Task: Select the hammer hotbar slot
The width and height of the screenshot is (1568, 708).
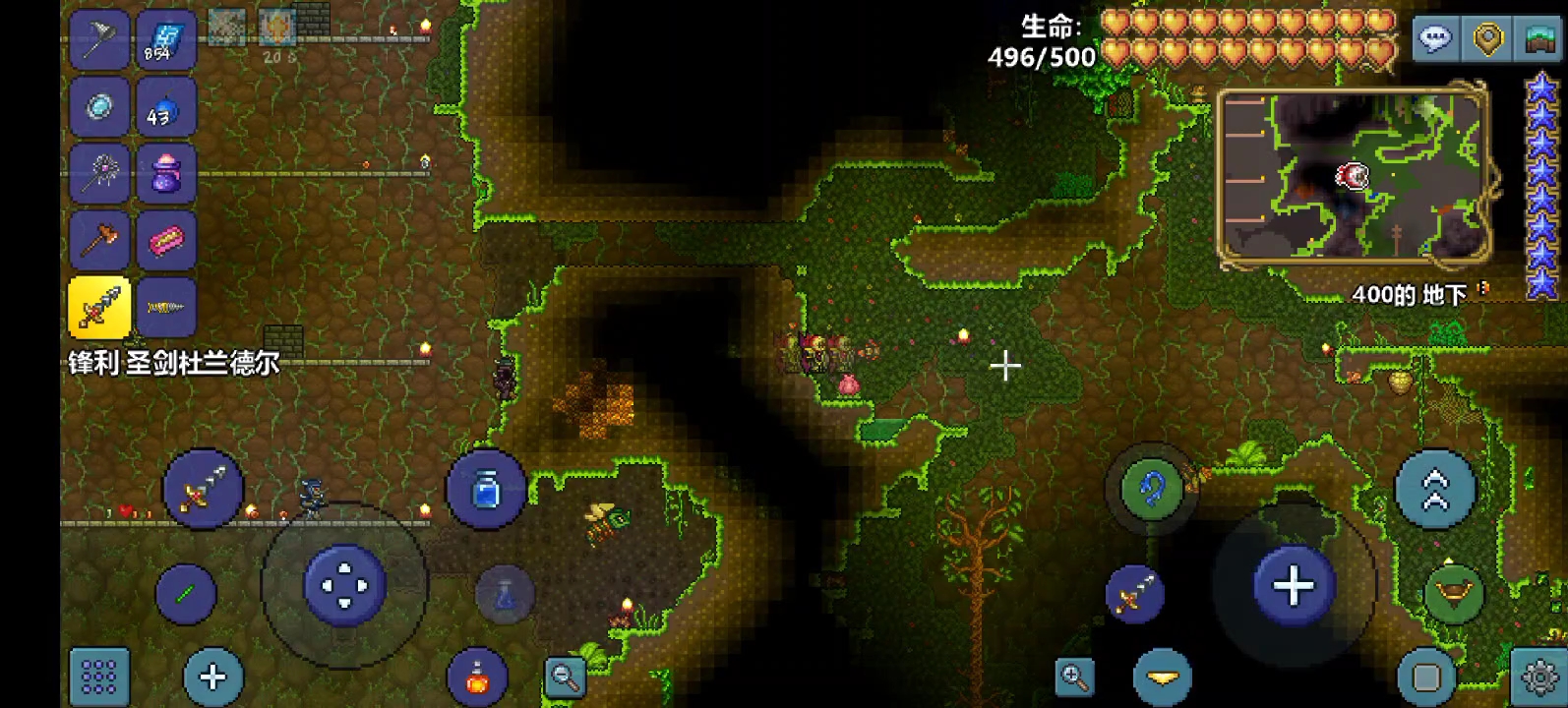Action: 99,240
